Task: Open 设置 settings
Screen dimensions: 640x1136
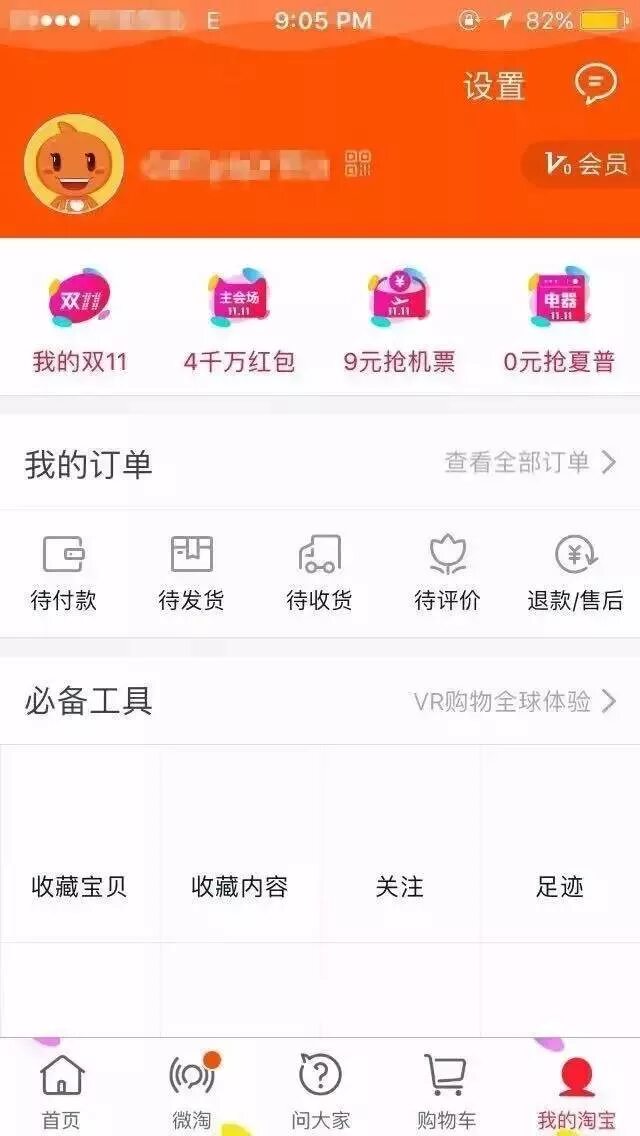Action: pyautogui.click(x=494, y=86)
